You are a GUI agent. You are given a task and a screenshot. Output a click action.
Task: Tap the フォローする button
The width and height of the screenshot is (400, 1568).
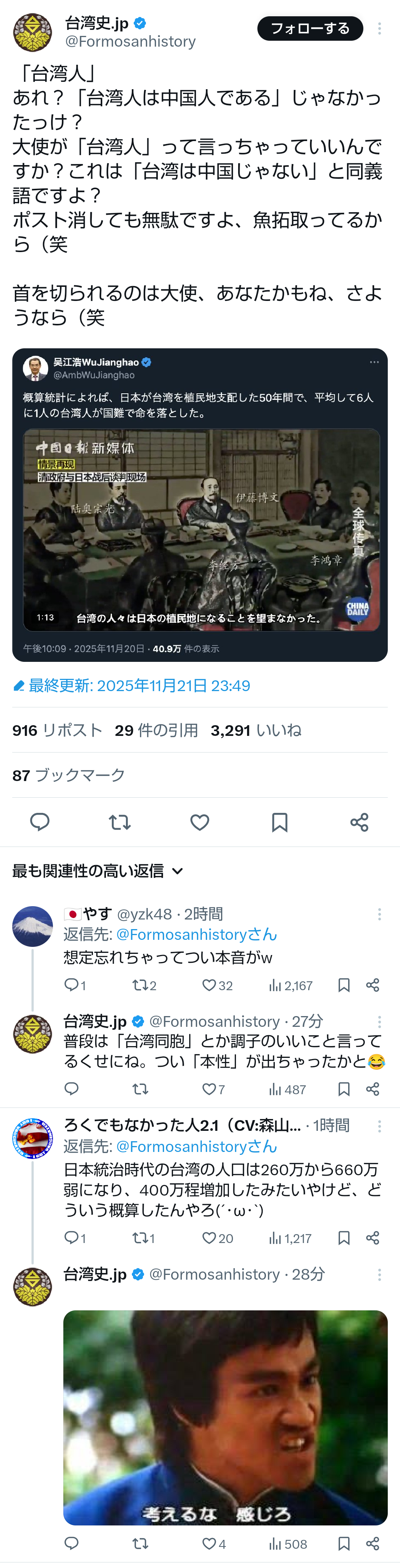[x=309, y=29]
